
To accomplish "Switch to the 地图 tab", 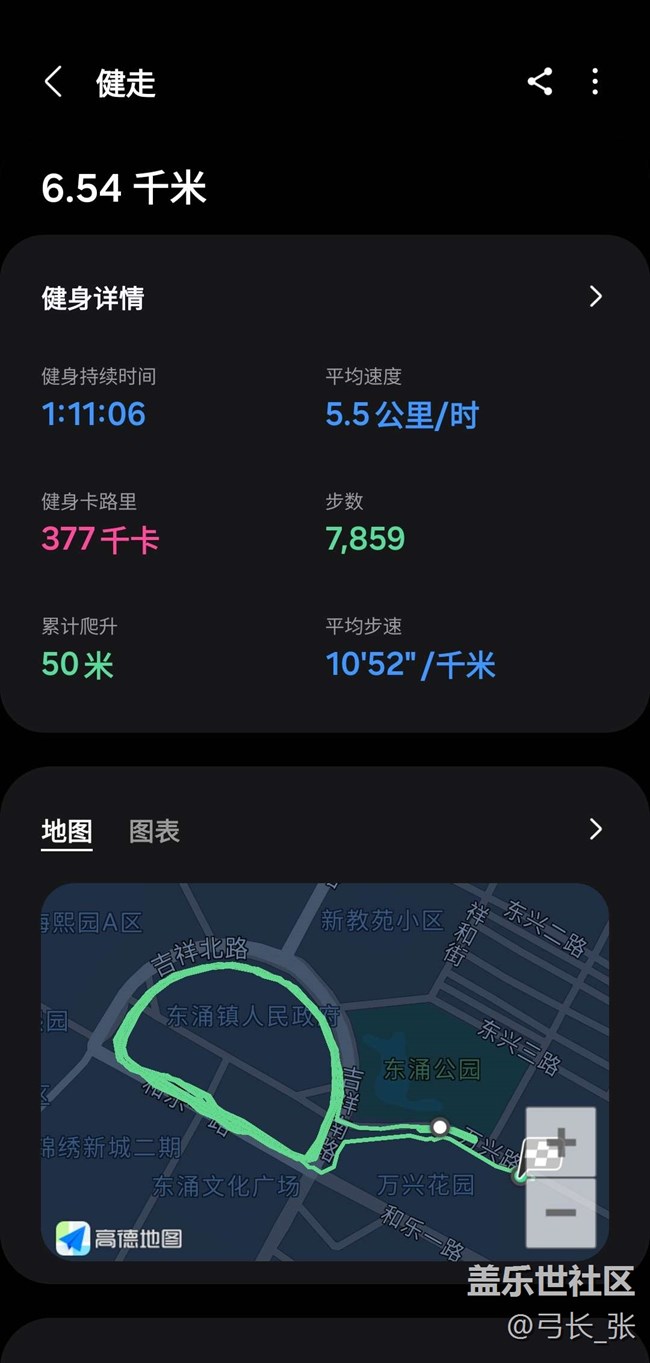I will 67,831.
